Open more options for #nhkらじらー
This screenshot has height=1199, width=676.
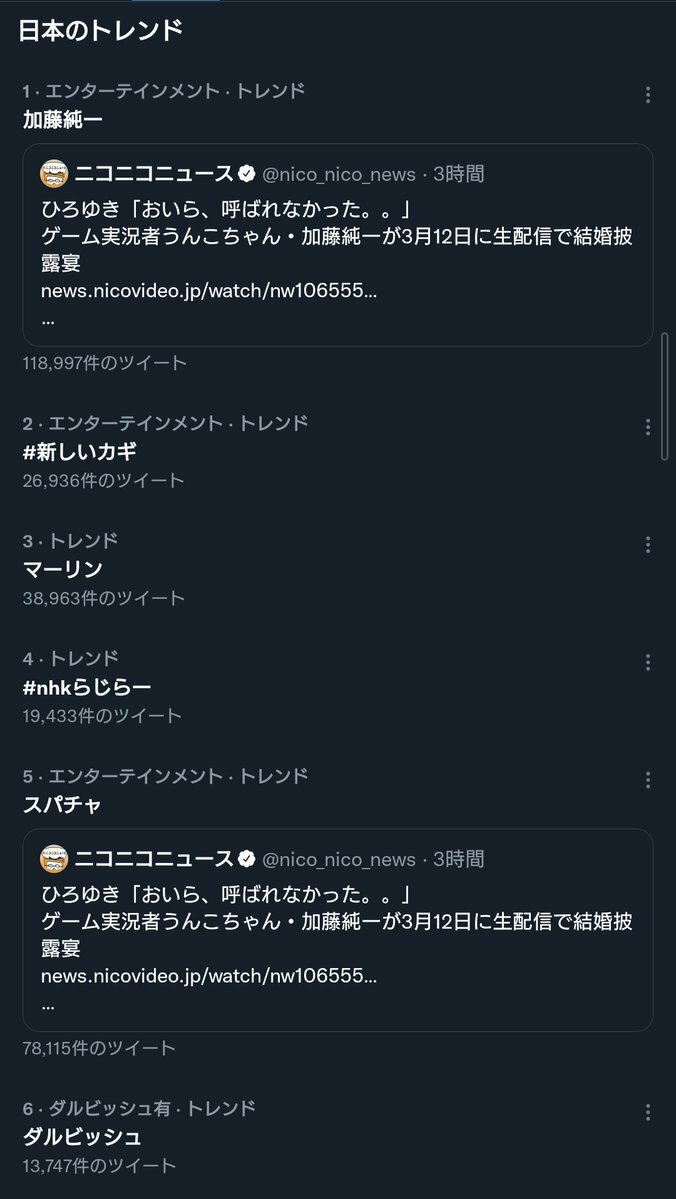[x=648, y=662]
